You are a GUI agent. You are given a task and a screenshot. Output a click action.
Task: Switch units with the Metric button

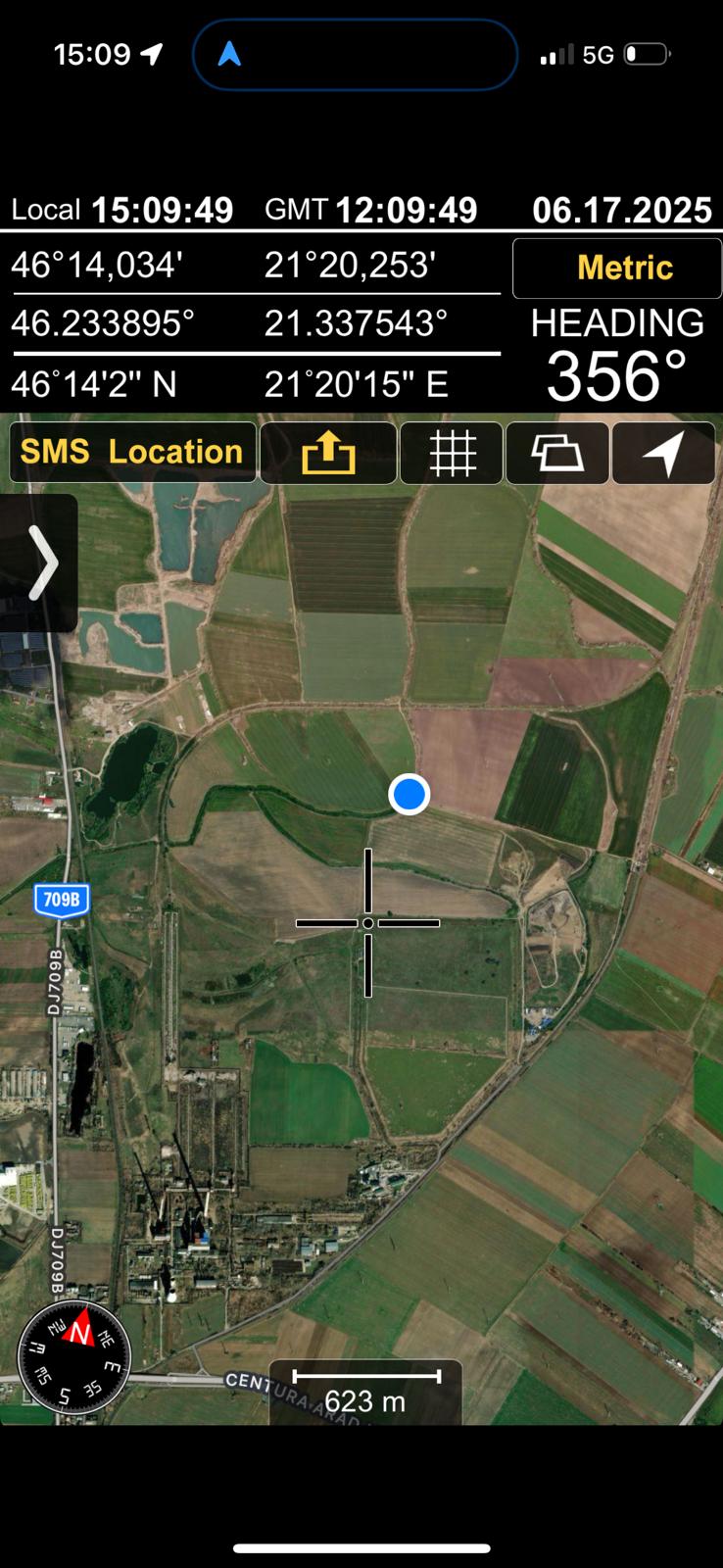(617, 268)
